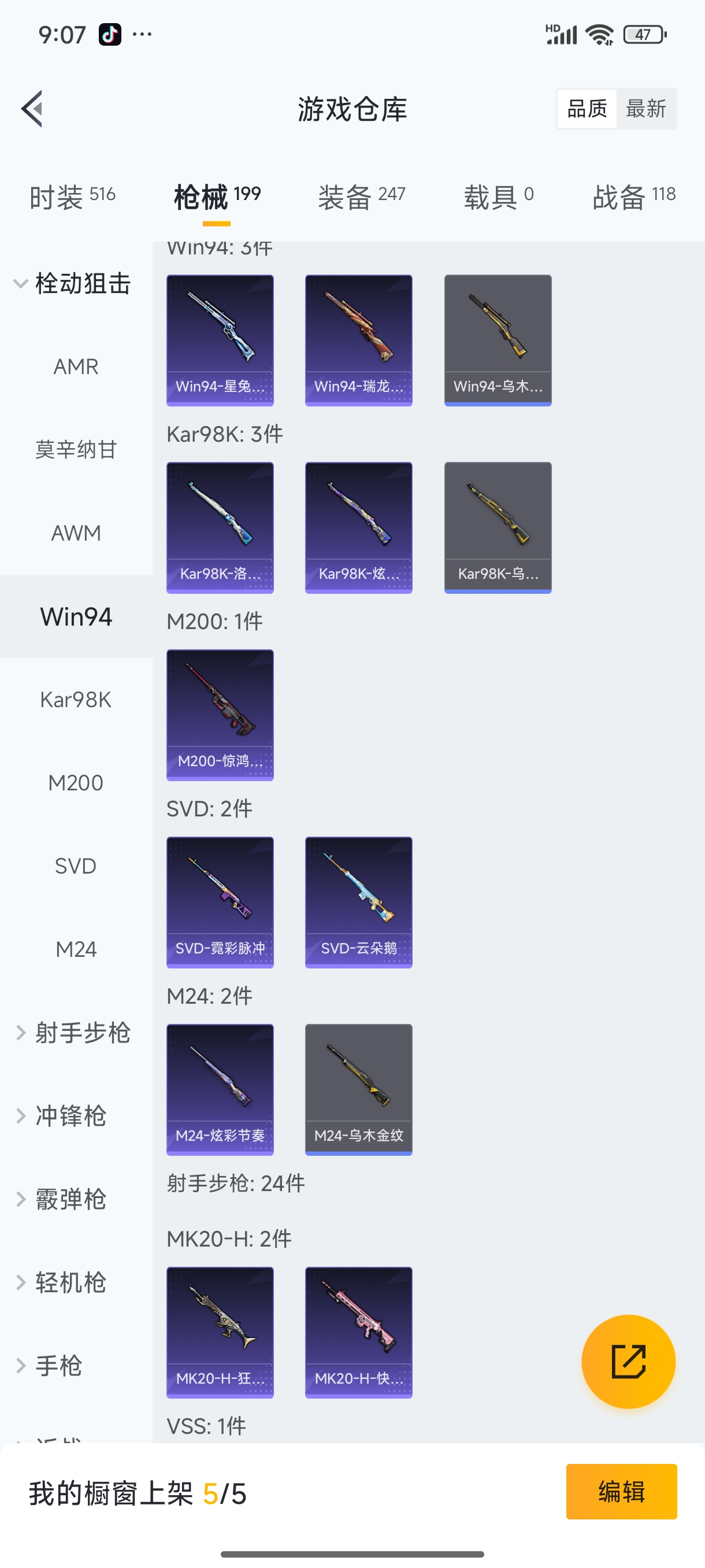Image resolution: width=705 pixels, height=1568 pixels.
Task: Open the M200-惊鸿 skin card
Action: pyautogui.click(x=220, y=716)
